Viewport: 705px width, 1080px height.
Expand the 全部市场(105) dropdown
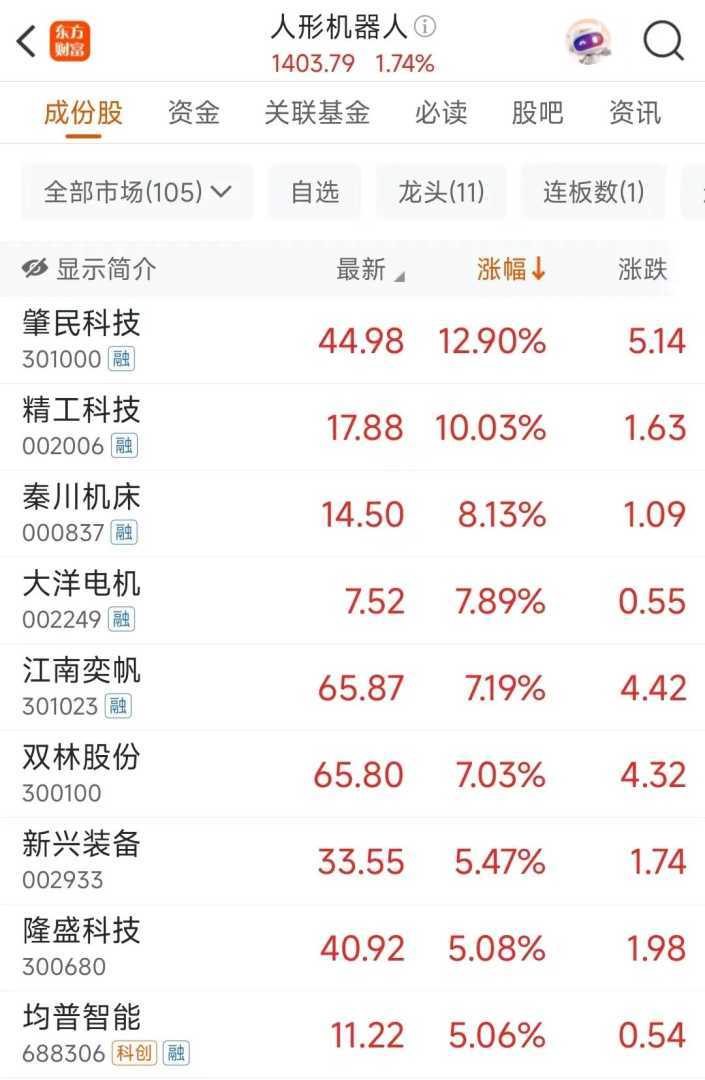point(137,192)
